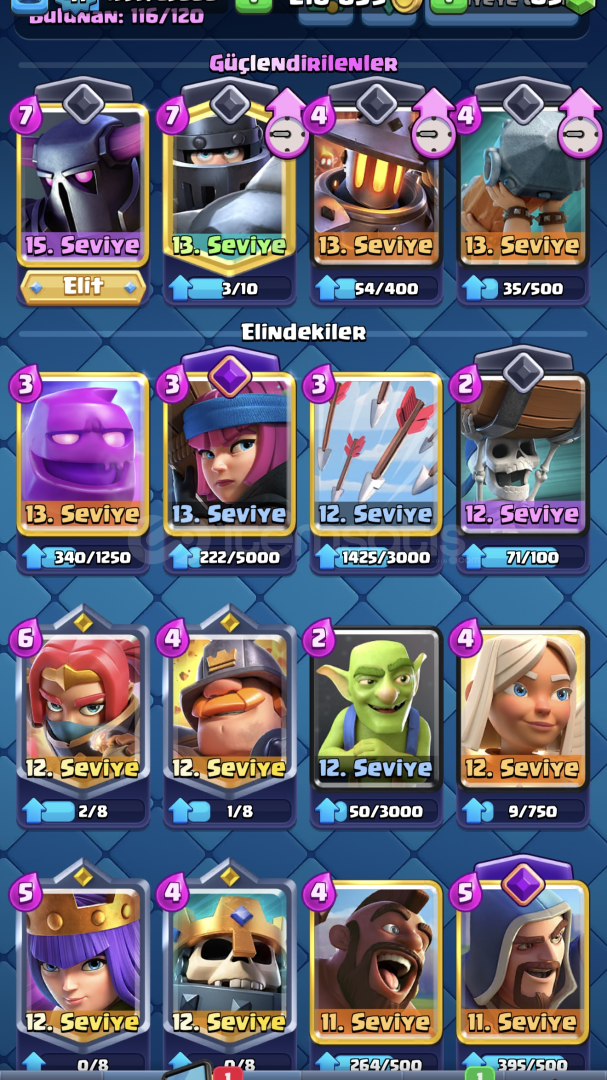Open the level 11 Wizard card

(524, 962)
